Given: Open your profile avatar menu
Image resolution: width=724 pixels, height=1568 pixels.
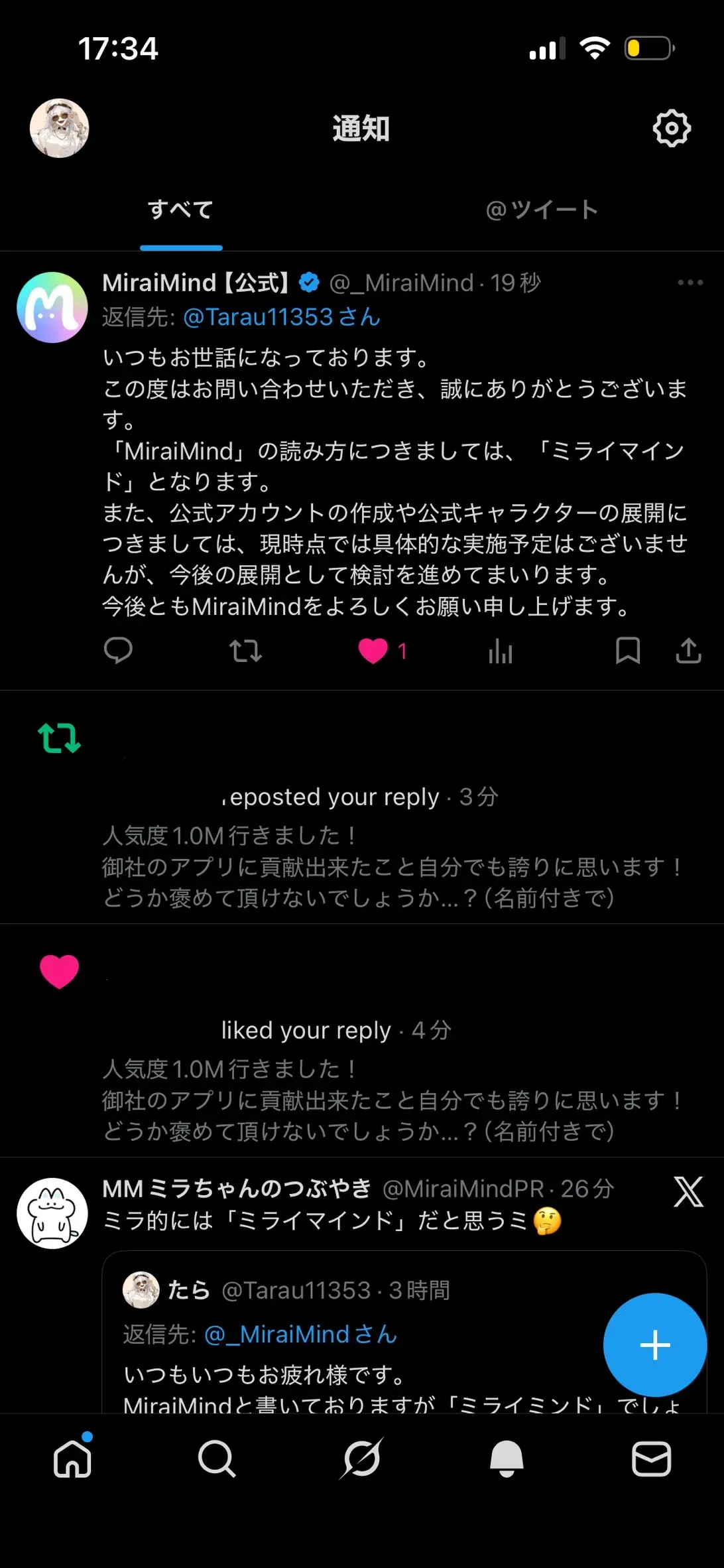Looking at the screenshot, I should coord(59,128).
